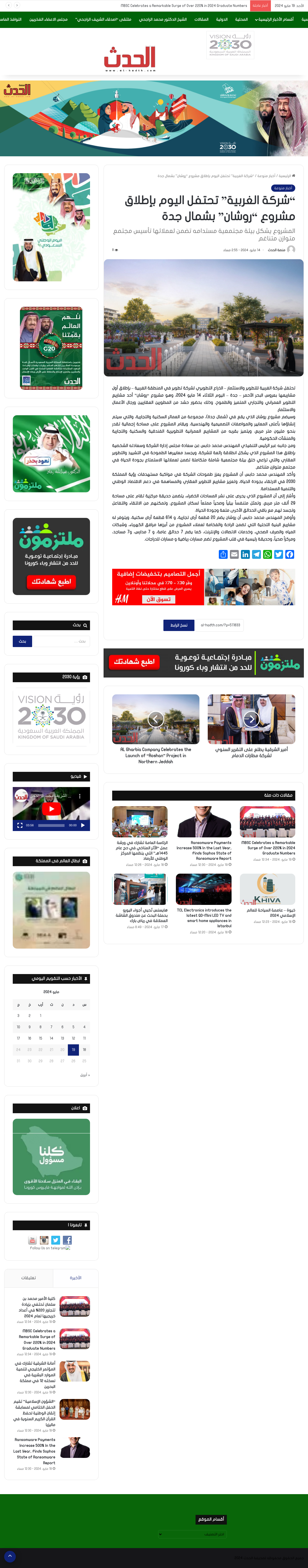Tap the blue بحث search button
308x1568 pixels.
(22, 641)
